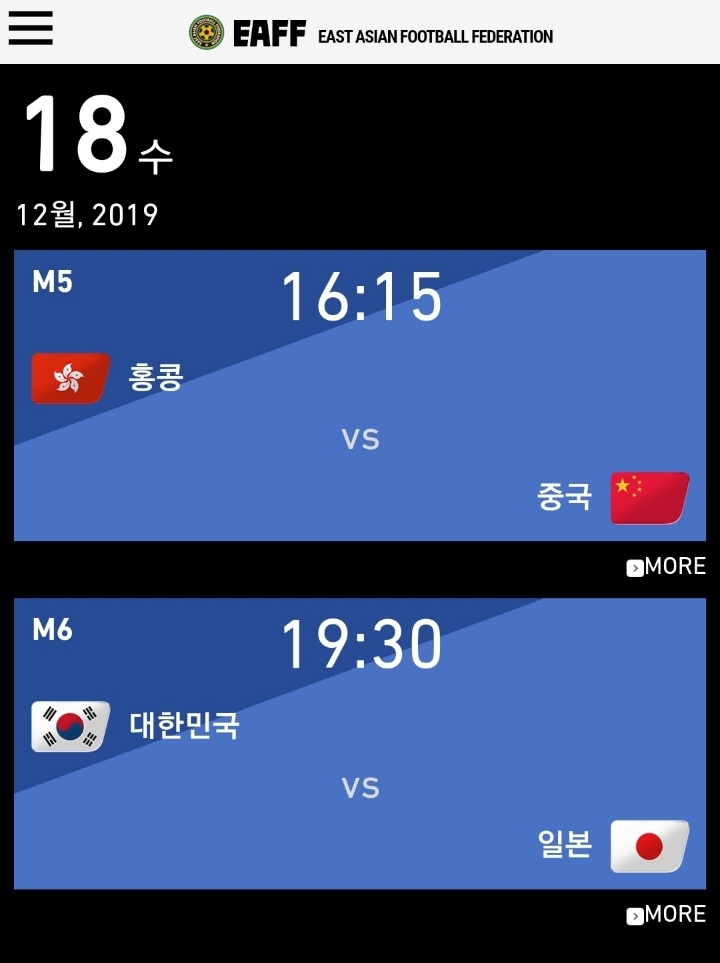Click the EAST ASIAN FOOTBALL FEDERATION title text

coord(434,37)
